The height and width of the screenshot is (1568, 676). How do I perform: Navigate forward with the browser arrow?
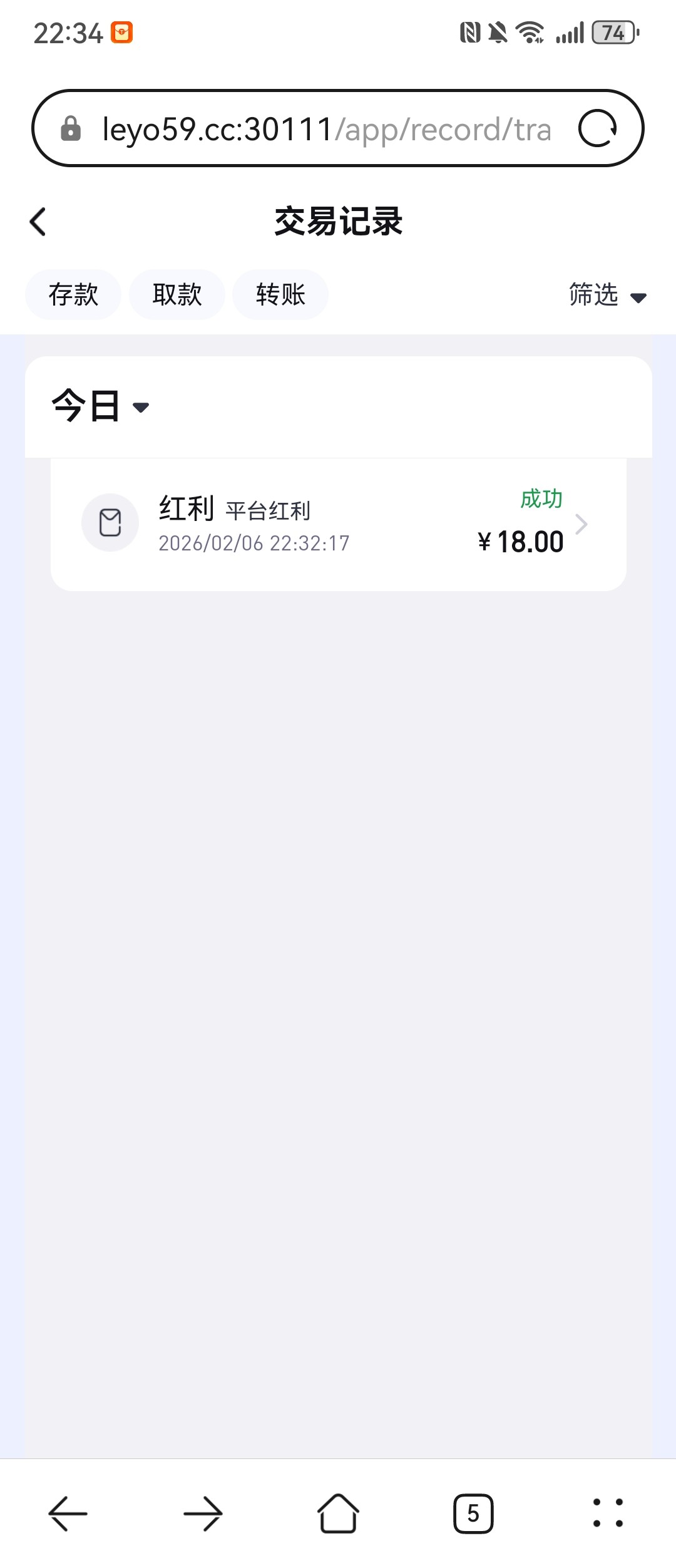click(x=203, y=1514)
